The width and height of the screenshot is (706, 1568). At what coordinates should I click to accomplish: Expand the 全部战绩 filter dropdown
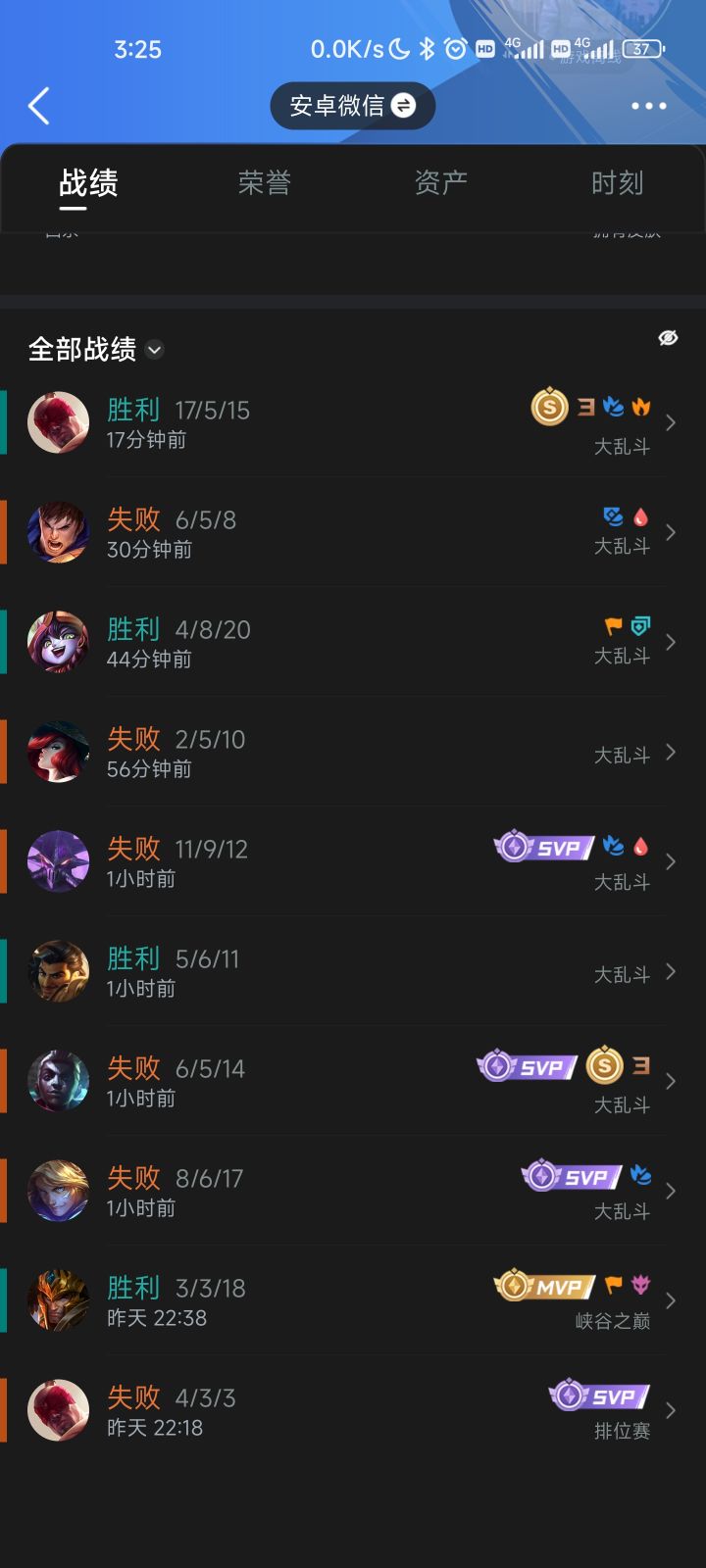(153, 351)
